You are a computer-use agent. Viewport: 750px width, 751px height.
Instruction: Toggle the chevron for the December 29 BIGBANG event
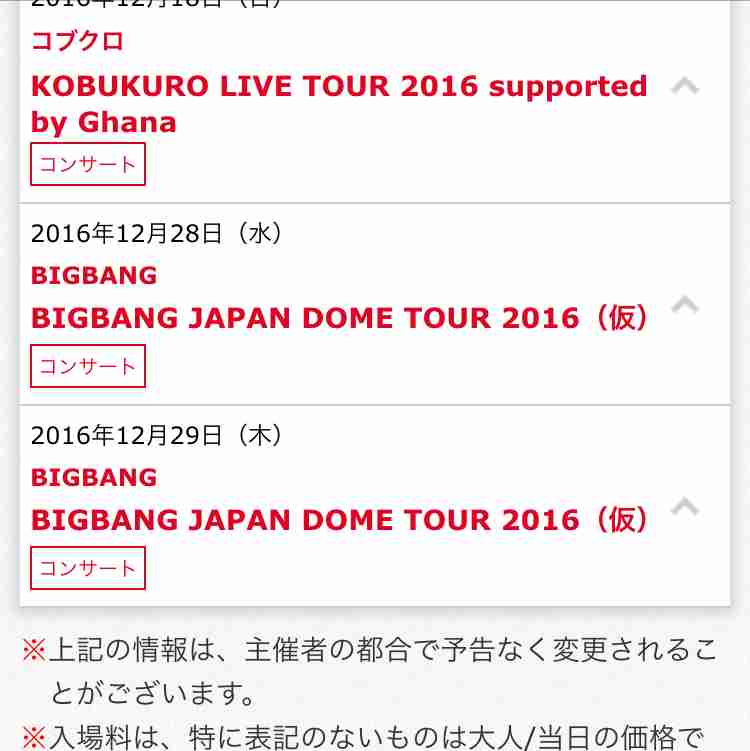coord(685,506)
